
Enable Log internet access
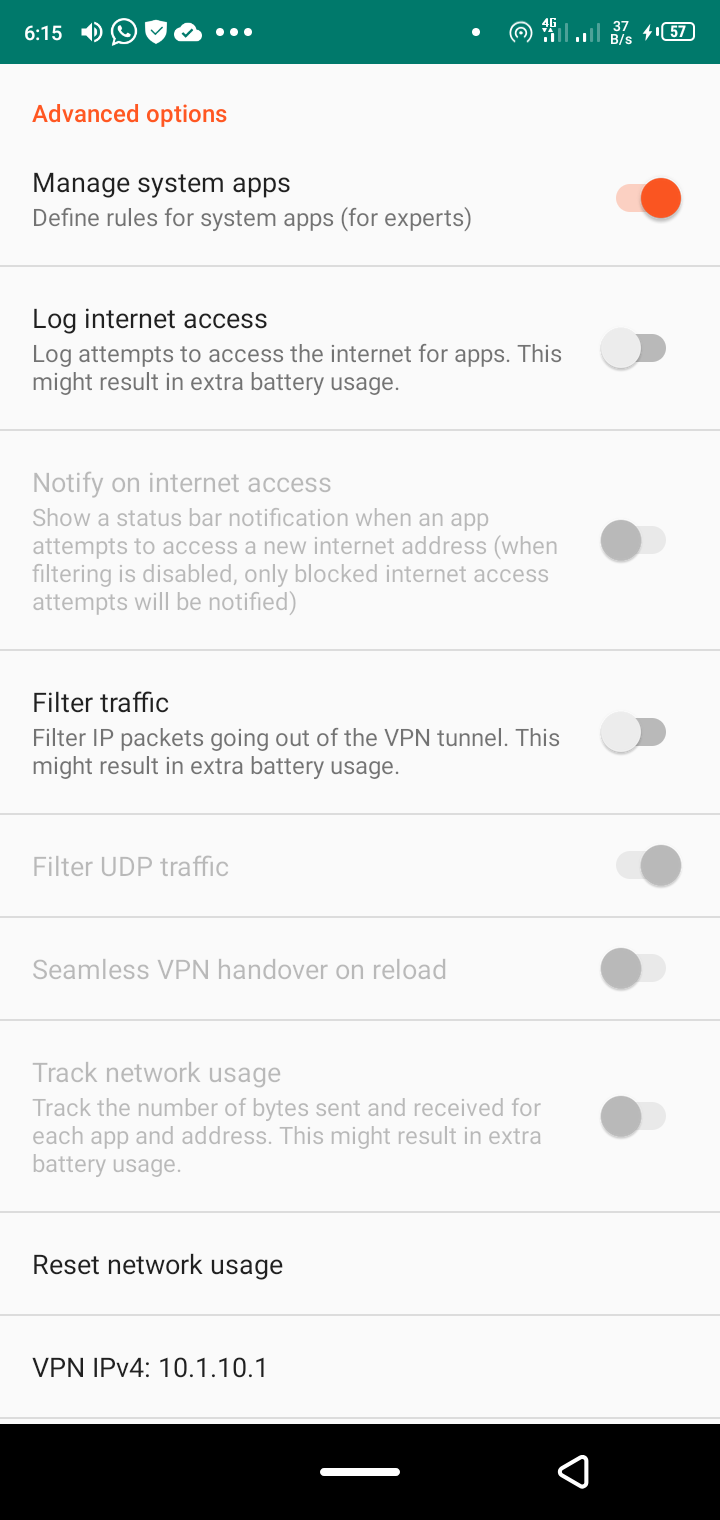[635, 347]
